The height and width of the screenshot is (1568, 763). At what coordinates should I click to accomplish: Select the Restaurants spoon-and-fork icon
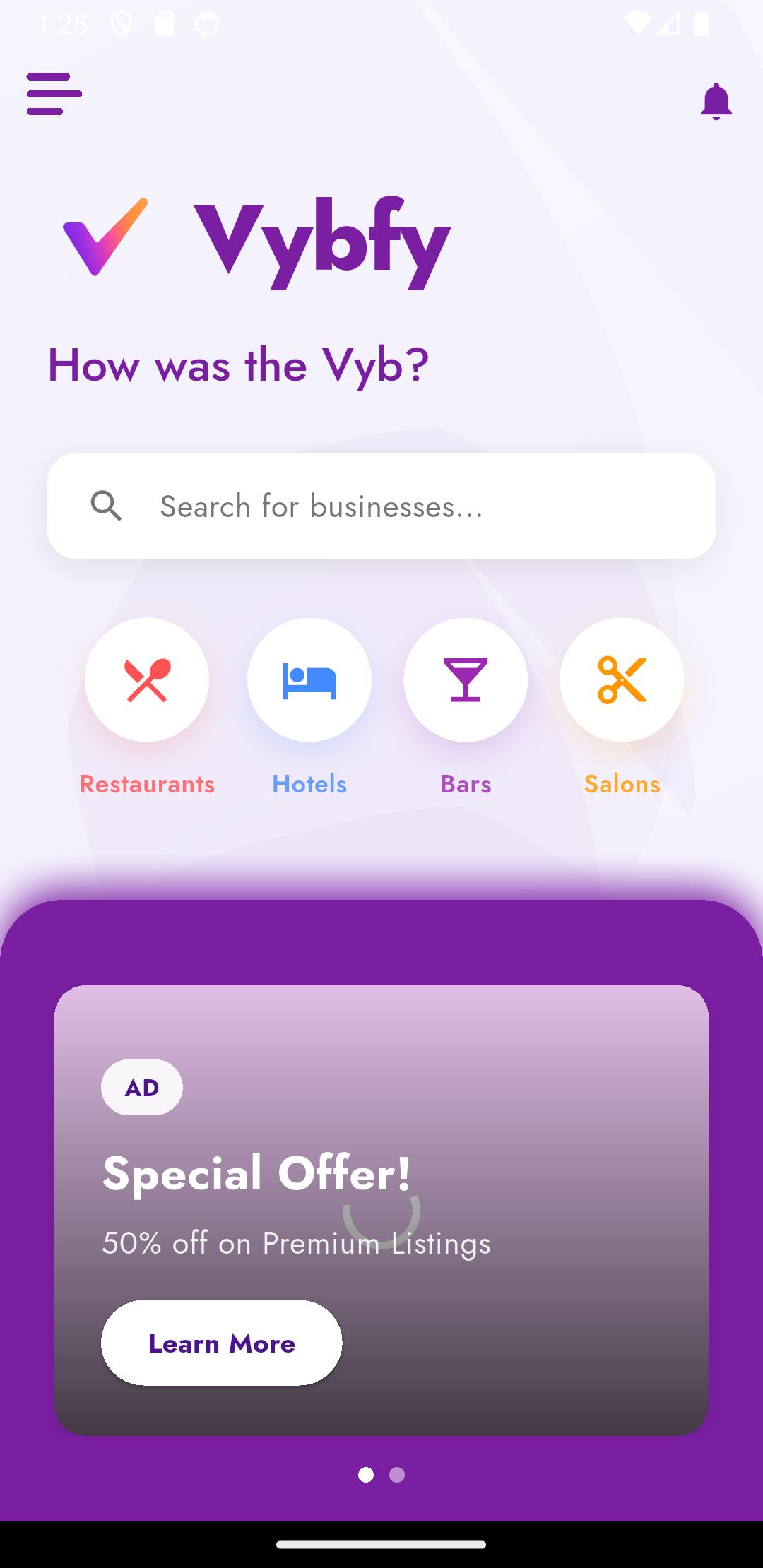point(146,679)
